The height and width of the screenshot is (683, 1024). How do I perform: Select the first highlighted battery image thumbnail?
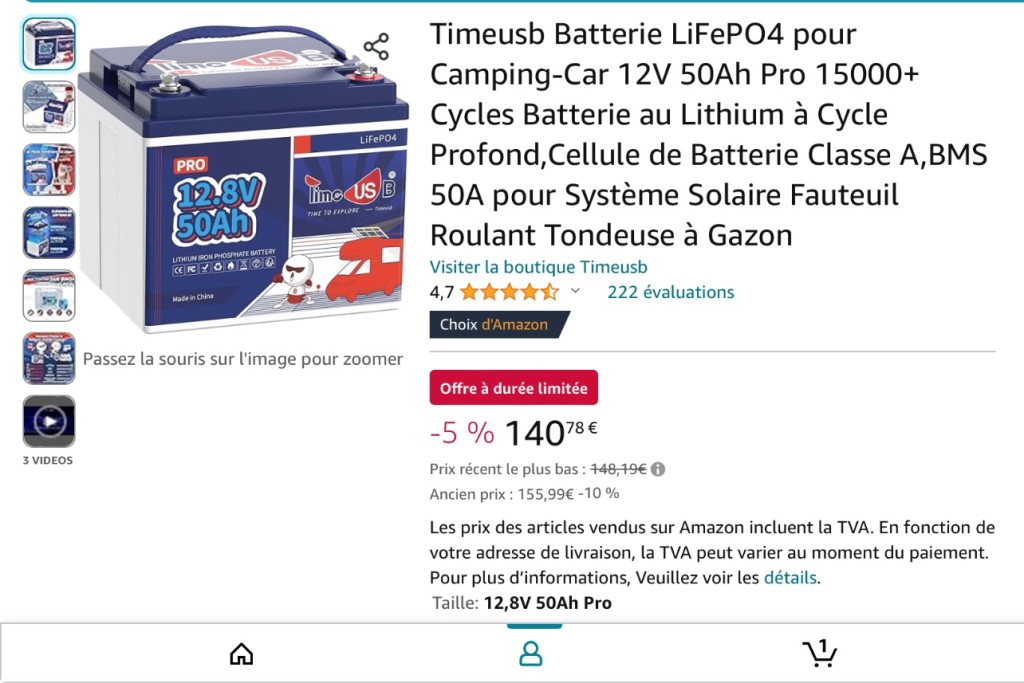tap(49, 44)
